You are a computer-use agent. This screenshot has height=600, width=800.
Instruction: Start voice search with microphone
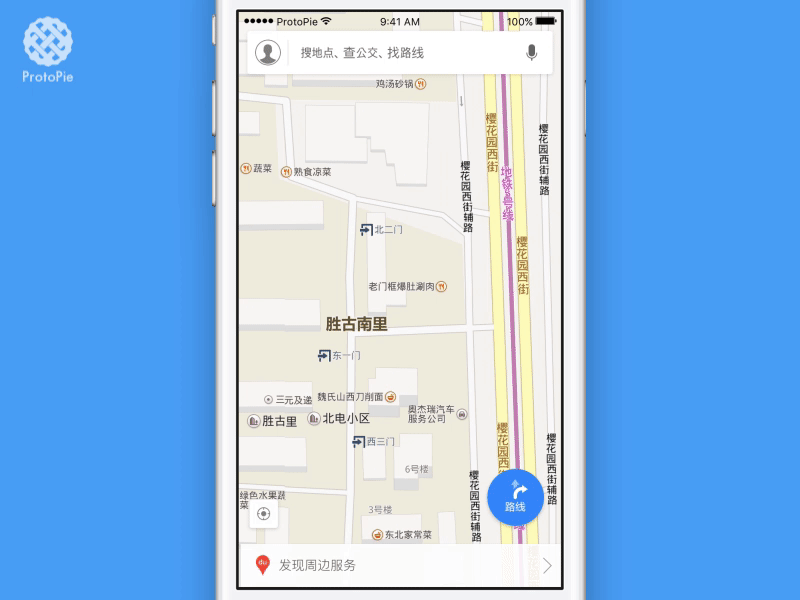pyautogui.click(x=532, y=52)
